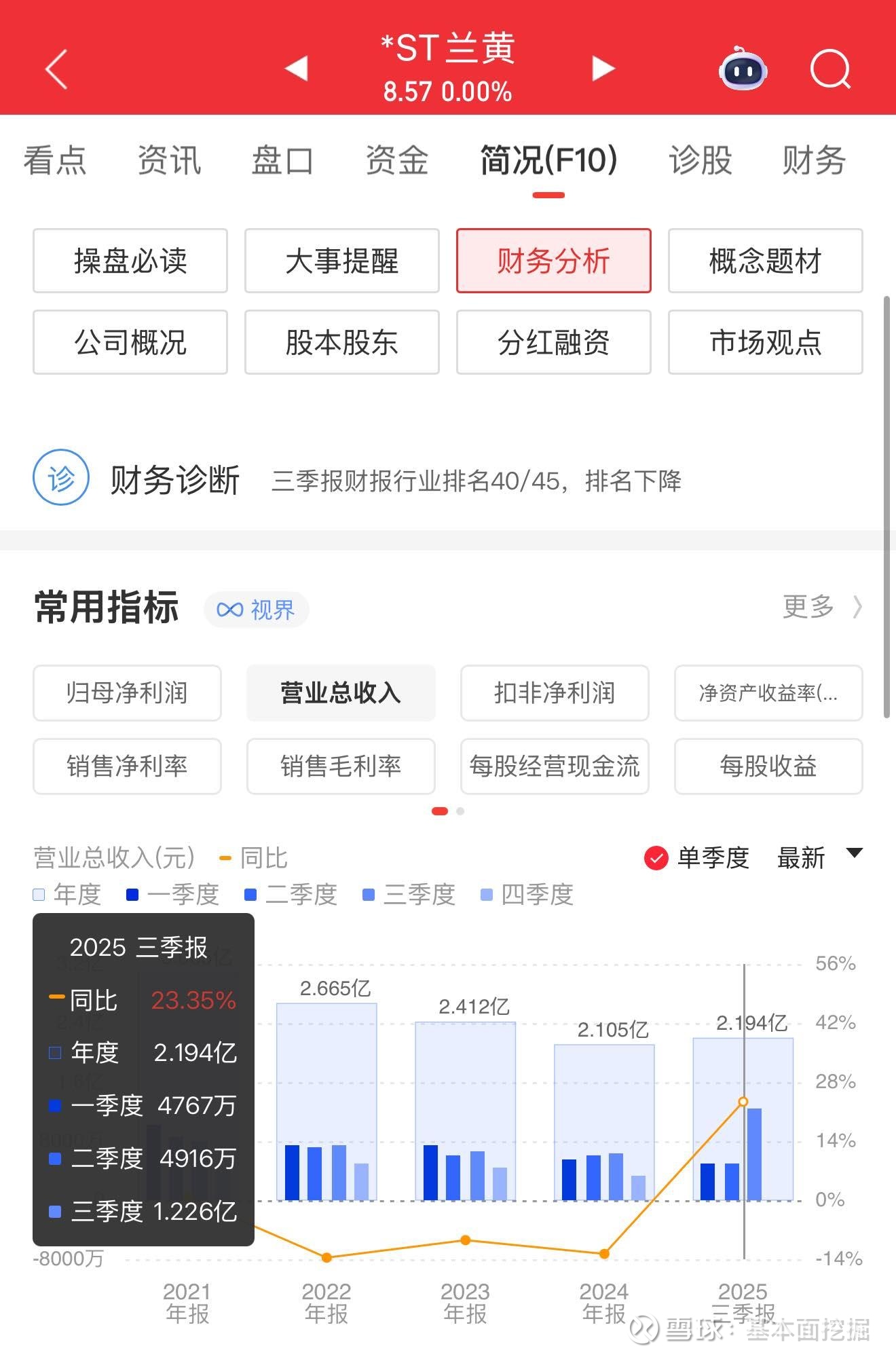
Task: Open the 分红融资 section
Action: click(554, 343)
